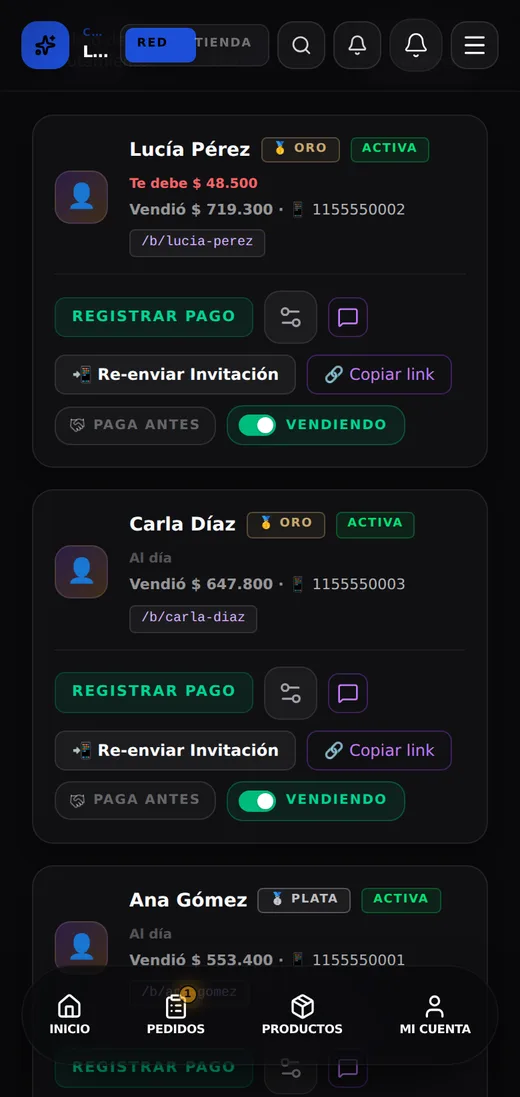The image size is (520, 1097).
Task: Switch to the Productos tab
Action: tap(302, 1014)
